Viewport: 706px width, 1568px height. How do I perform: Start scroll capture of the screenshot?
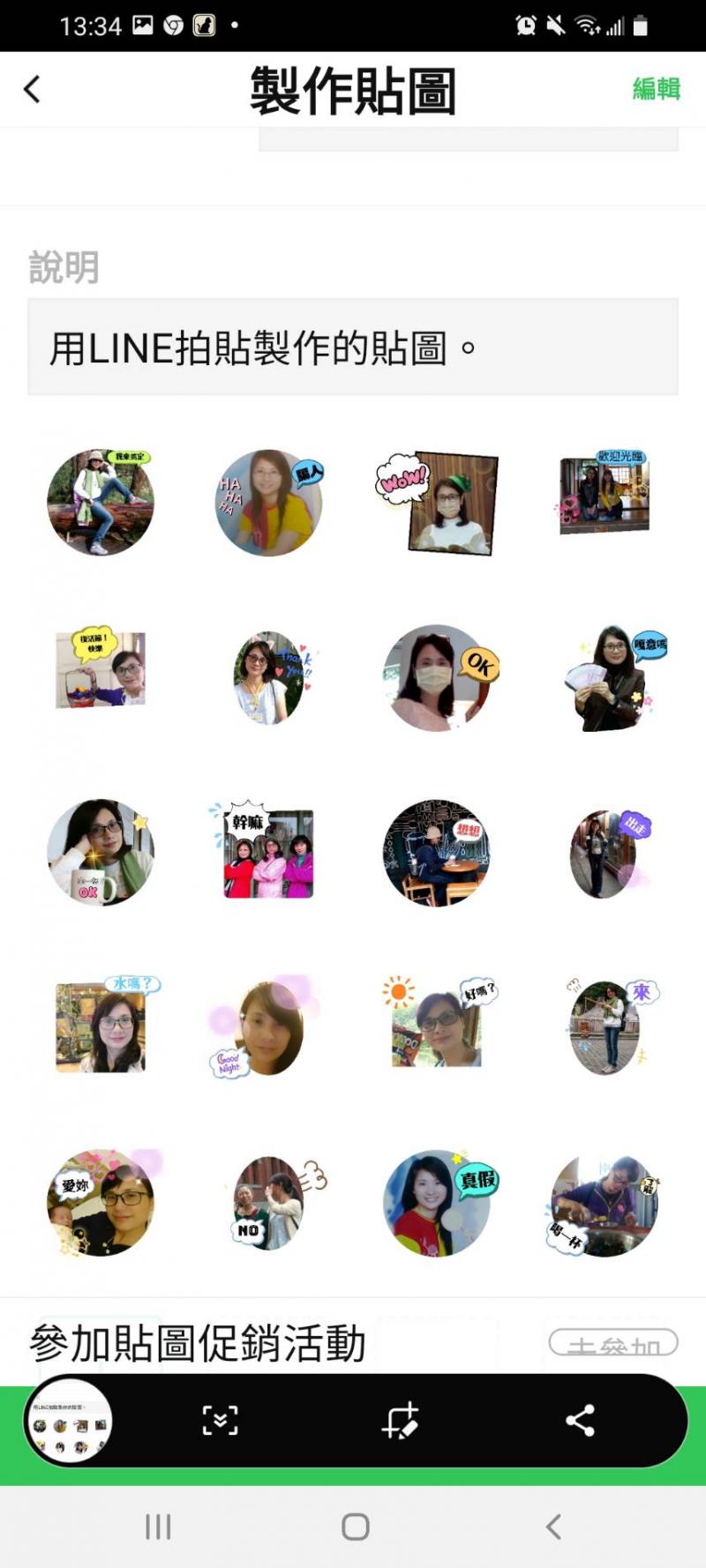220,1421
